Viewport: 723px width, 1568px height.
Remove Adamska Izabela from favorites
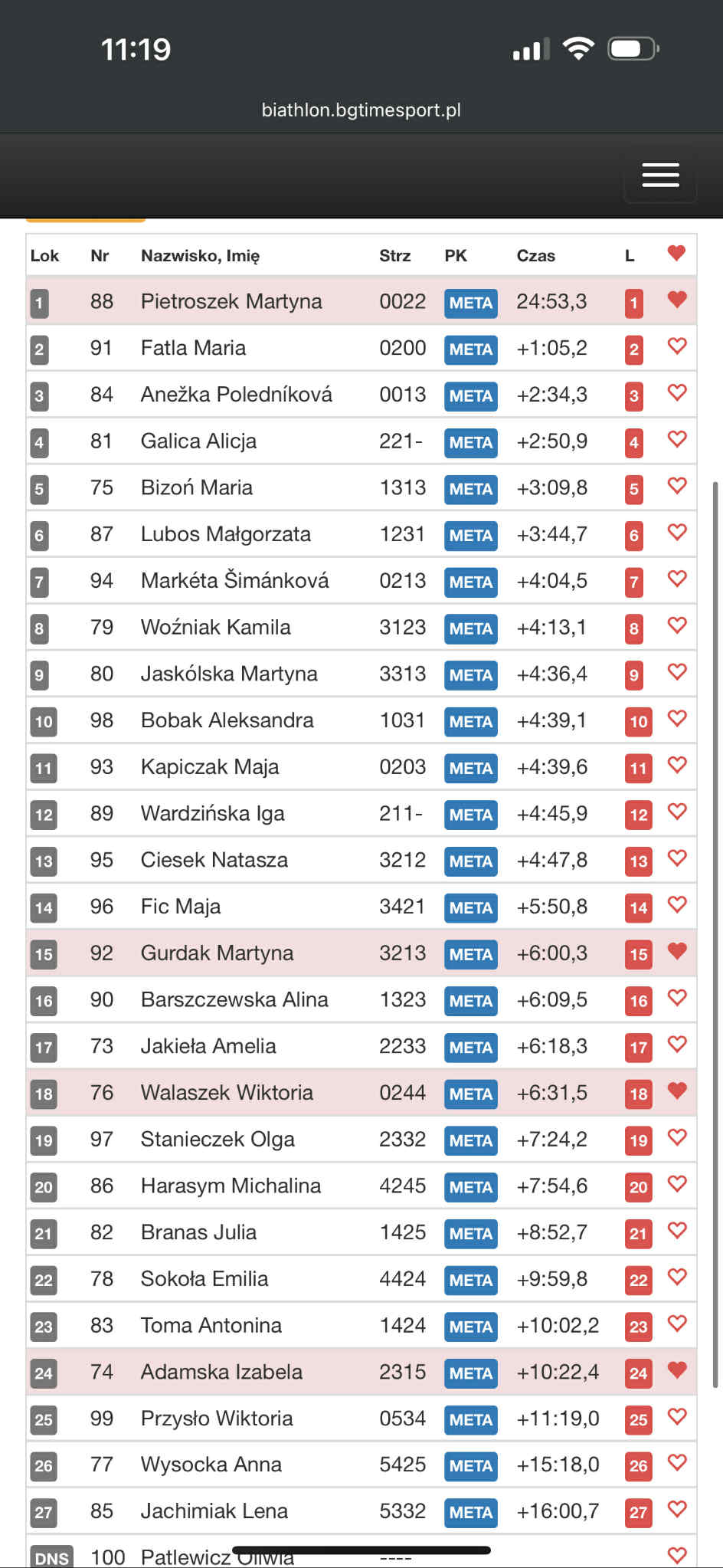(x=677, y=1370)
